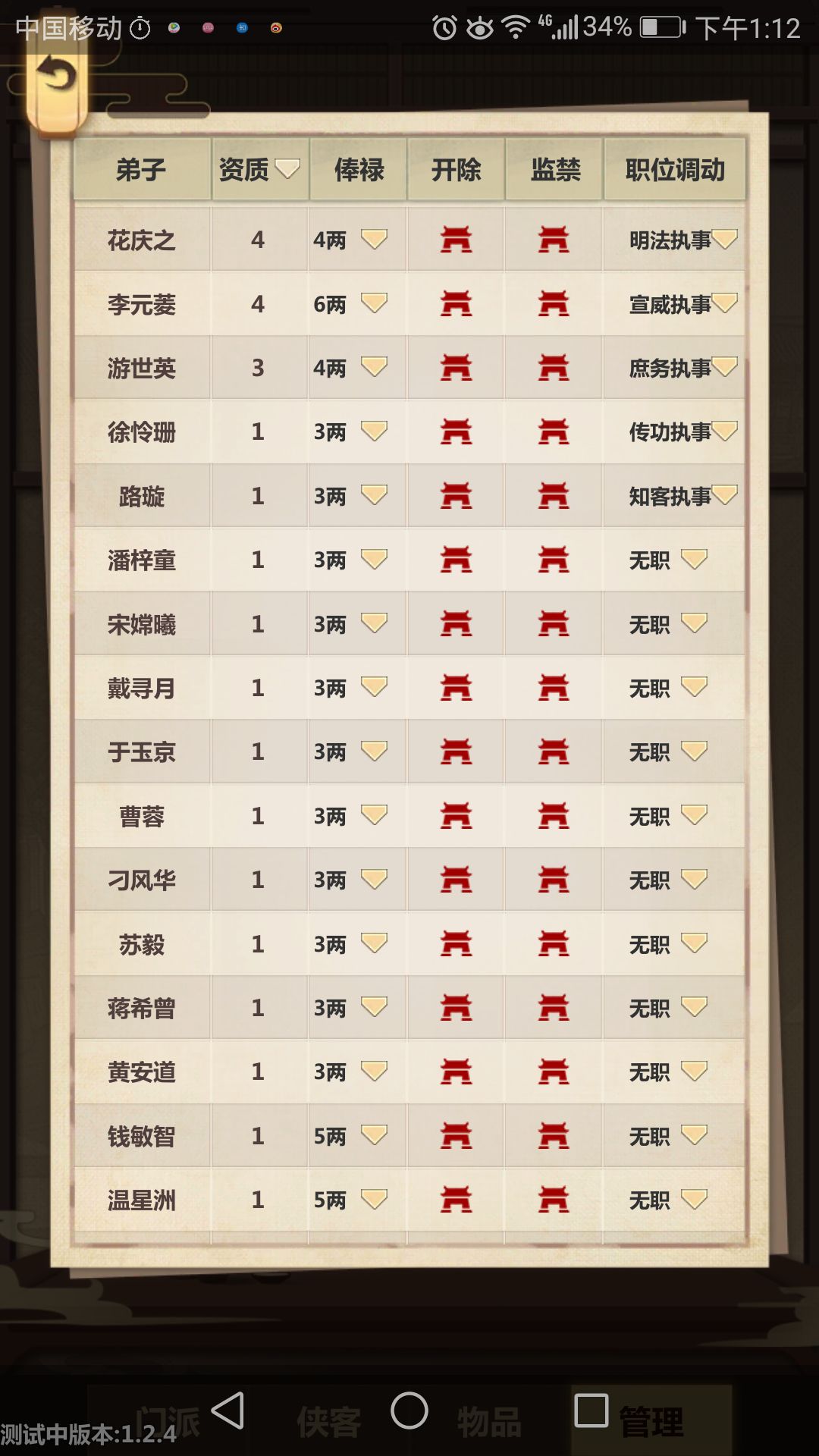
Task: Imprison 游世英 using the 监禁 icon
Action: pos(554,368)
